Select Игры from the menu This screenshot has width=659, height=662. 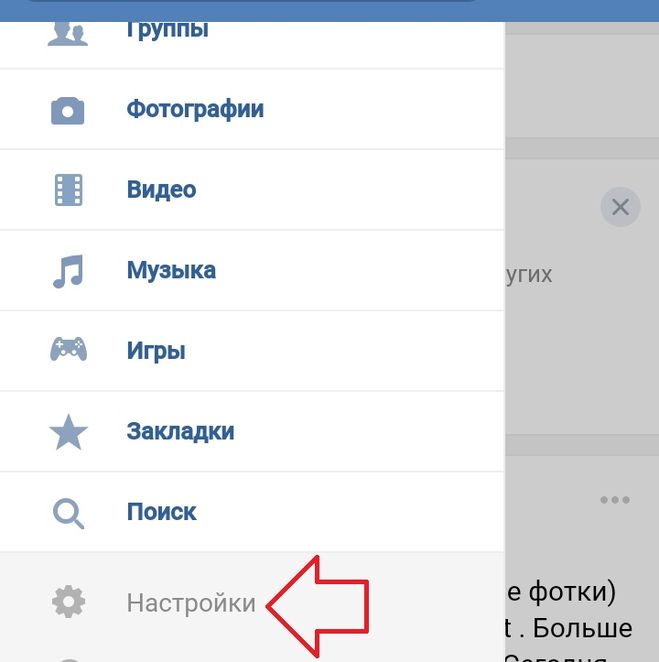click(155, 351)
